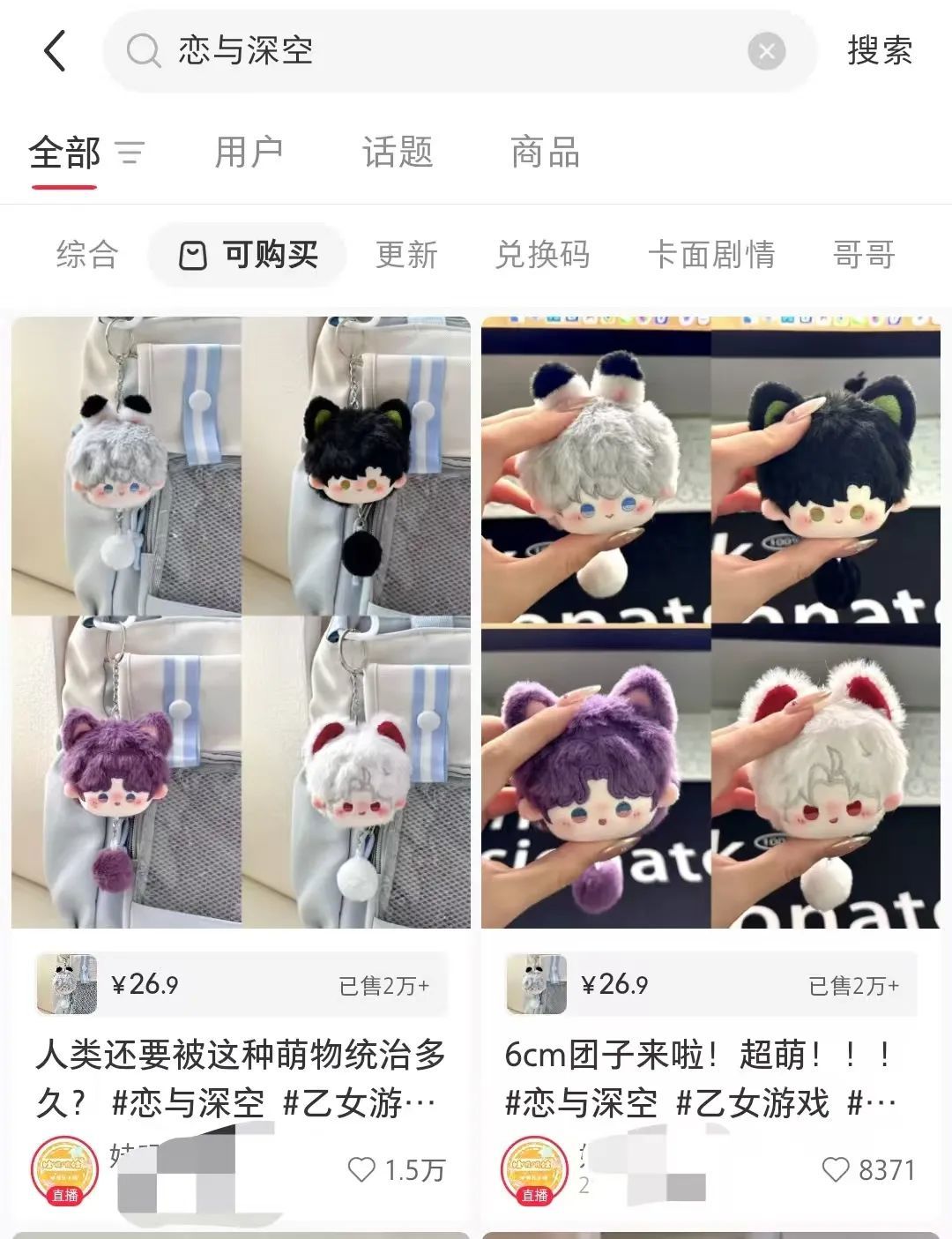952x1239 pixels.
Task: Open the ¥26.9 product link under 6cm团子 post
Action: point(710,984)
